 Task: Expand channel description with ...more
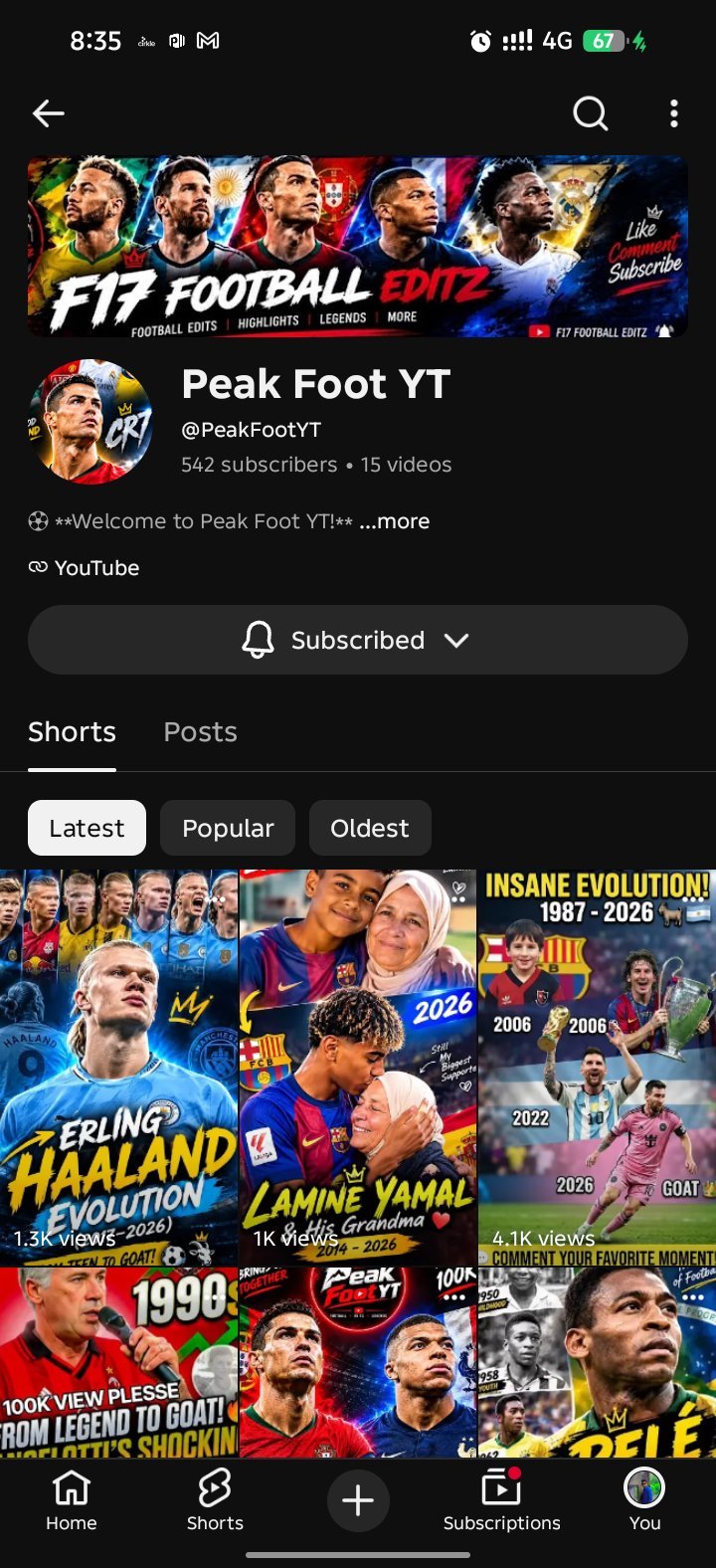tap(395, 521)
